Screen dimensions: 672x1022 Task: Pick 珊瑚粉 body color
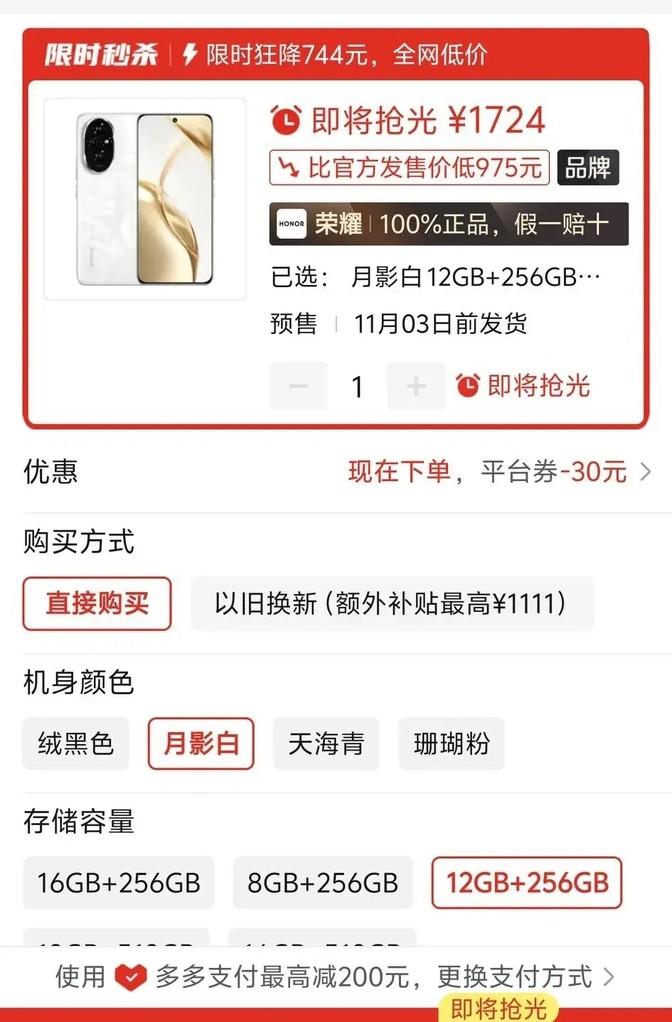click(x=451, y=743)
